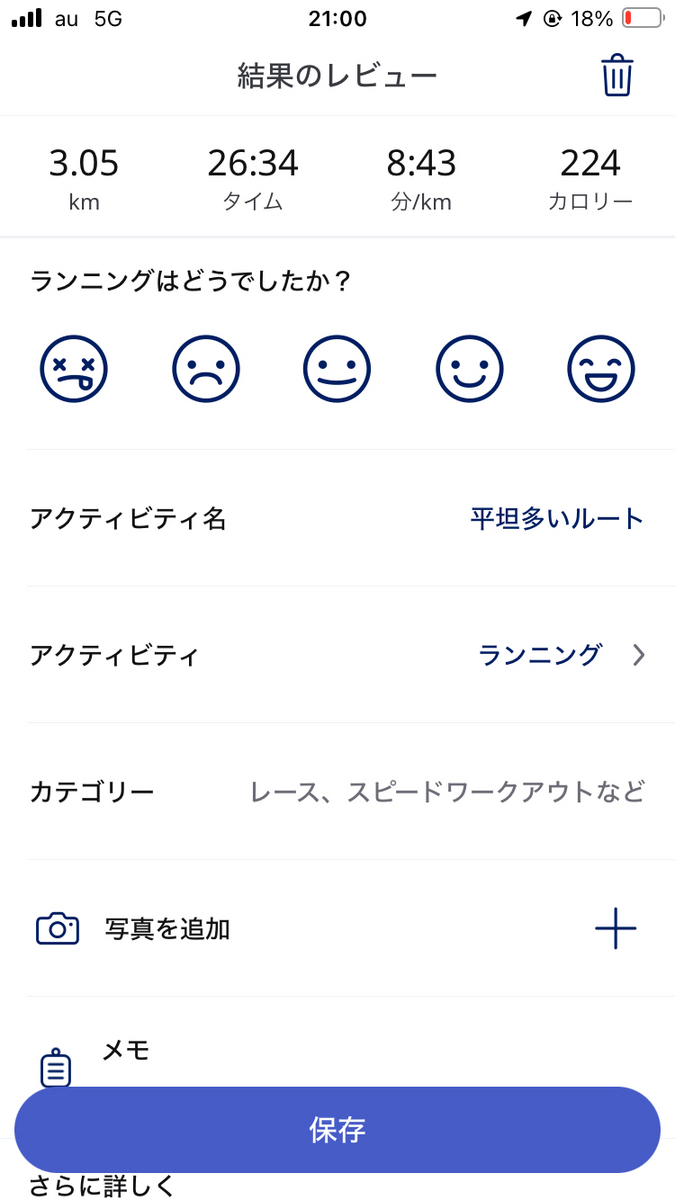Choose the neutral face rating

pos(337,369)
